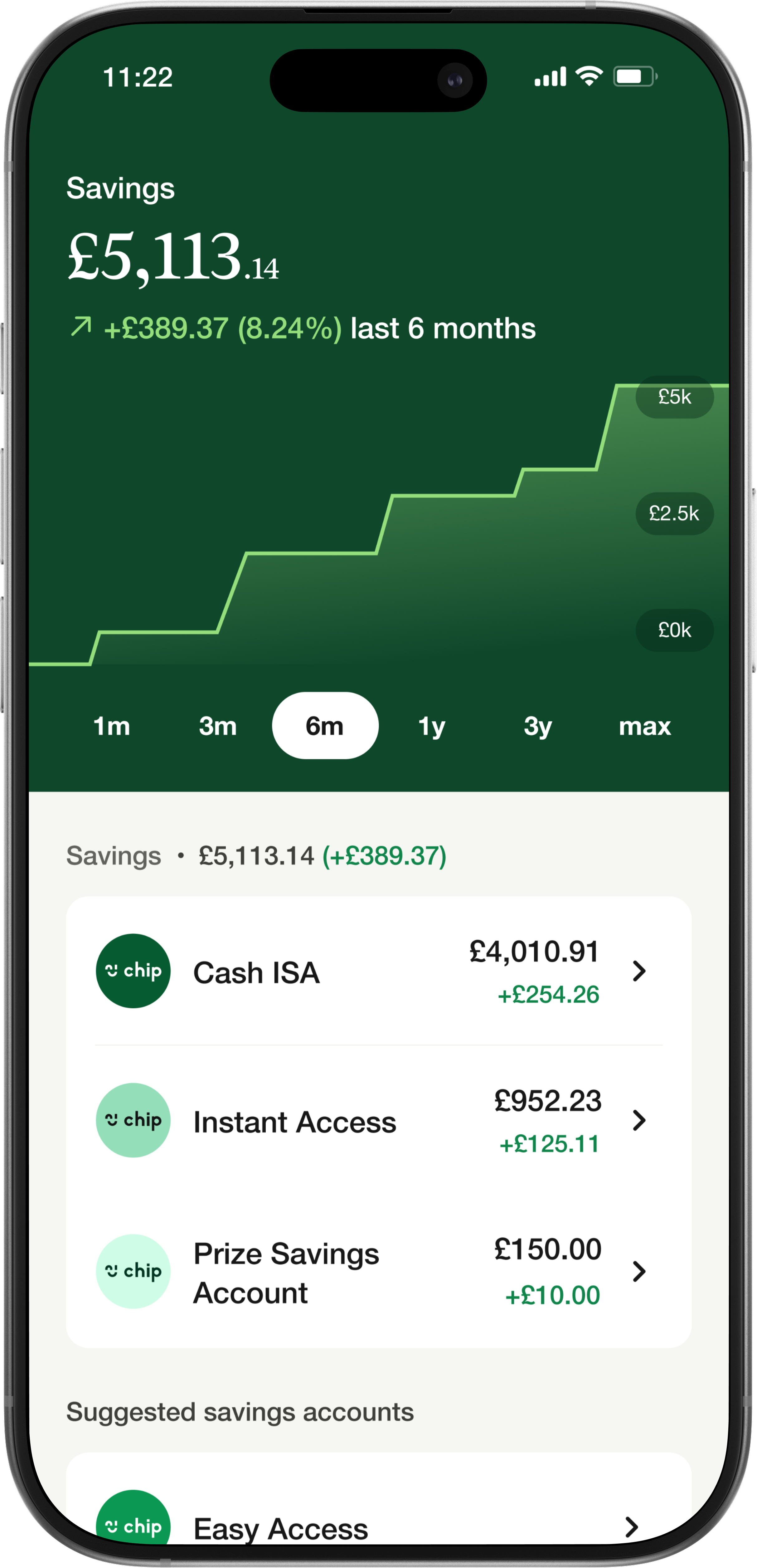Show savings for 1y period
The width and height of the screenshot is (757, 1568).
[431, 726]
